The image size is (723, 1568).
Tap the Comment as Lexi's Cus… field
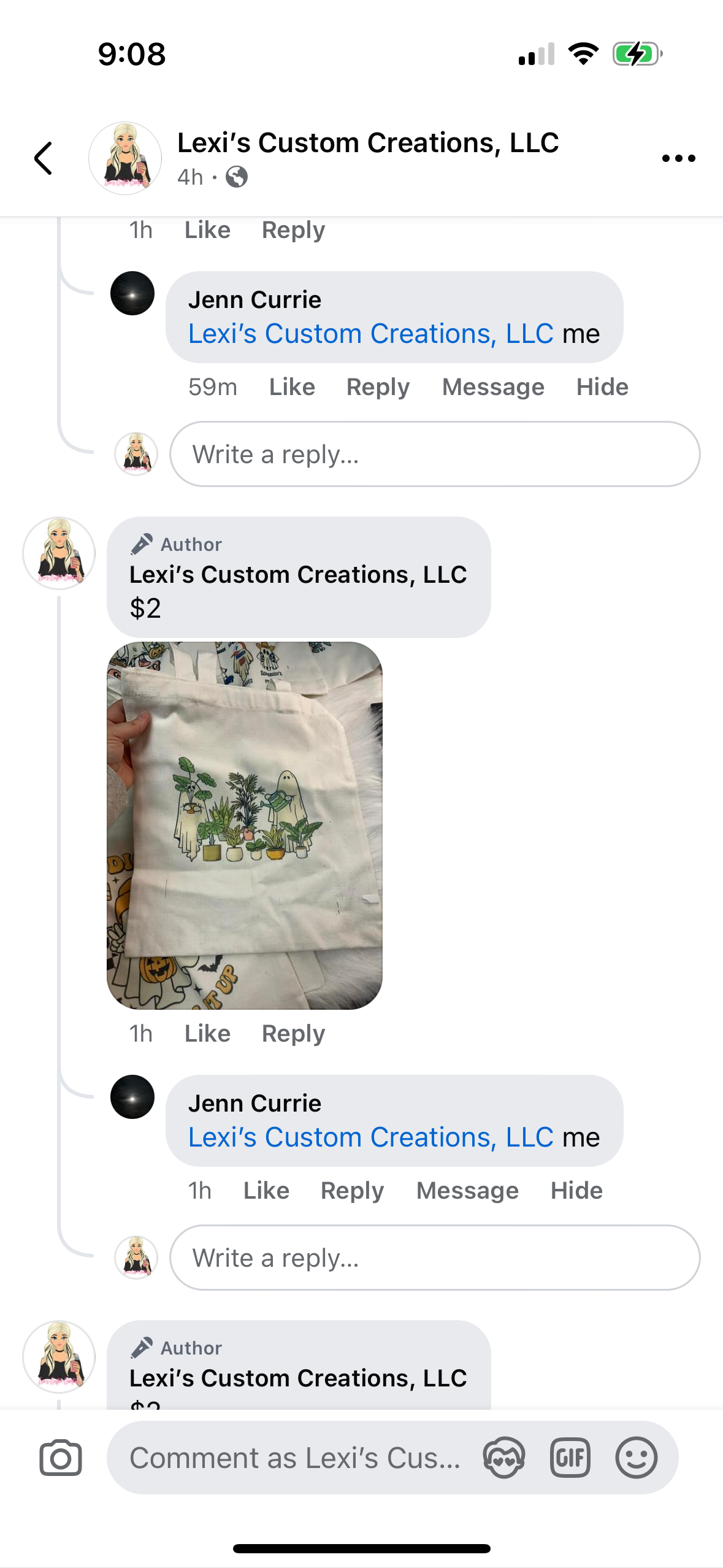click(x=294, y=1458)
